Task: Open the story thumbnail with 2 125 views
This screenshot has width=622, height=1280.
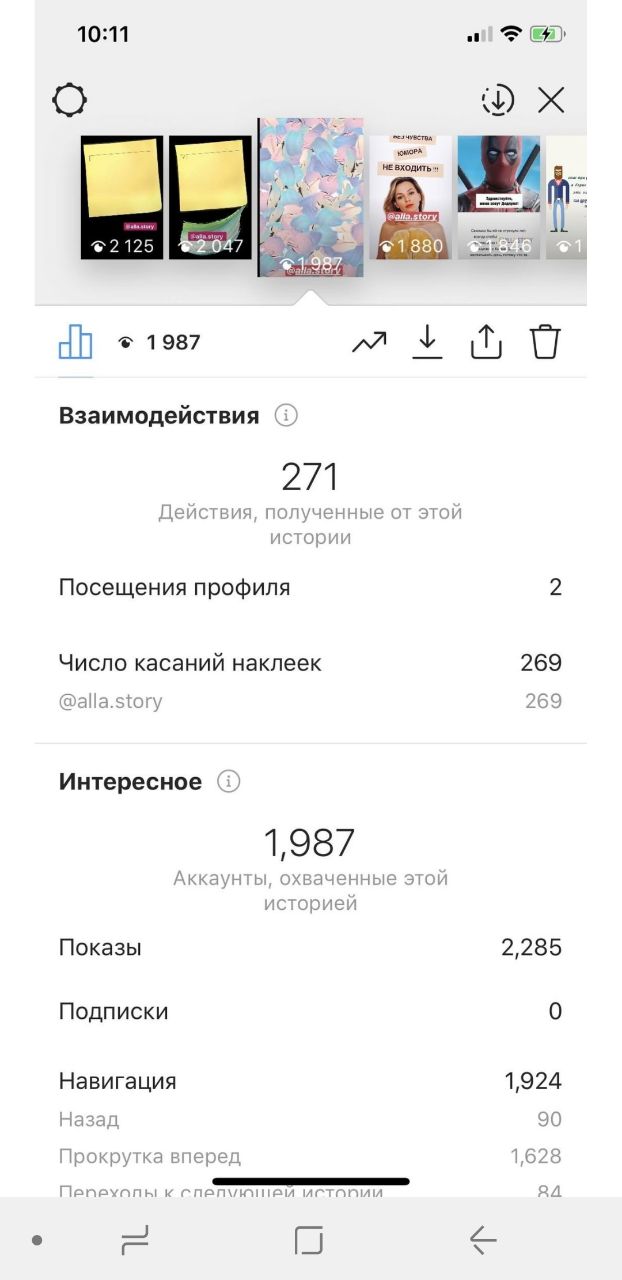Action: click(x=121, y=198)
